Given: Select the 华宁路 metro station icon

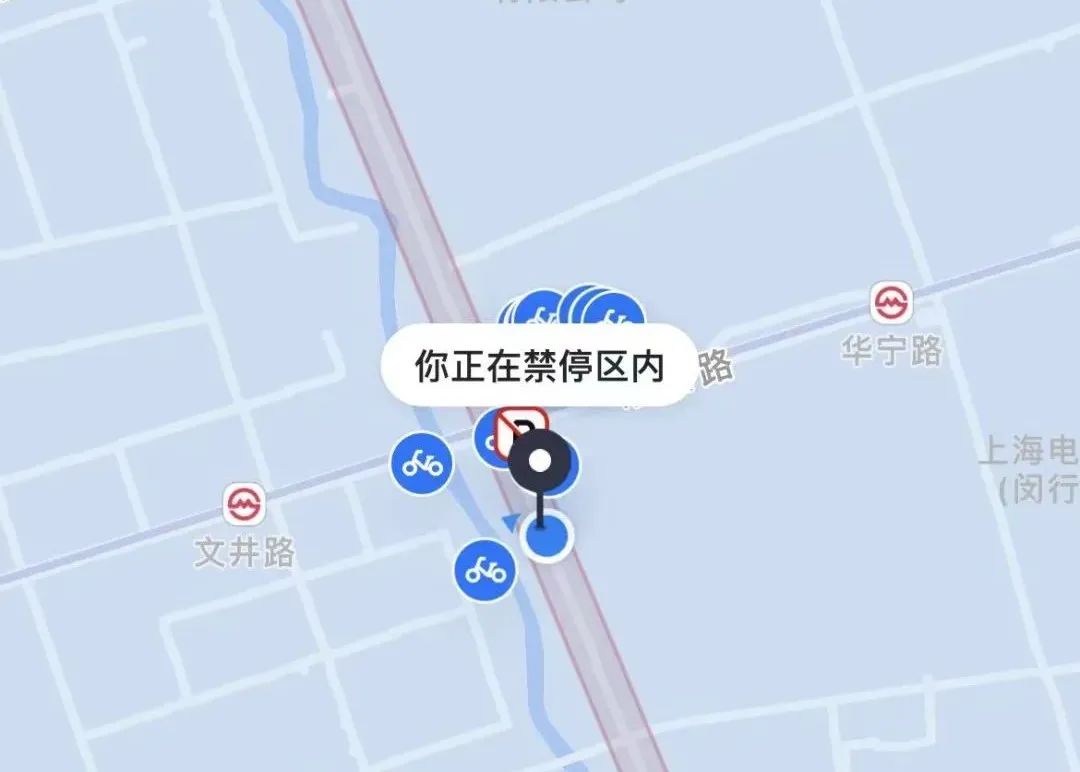Looking at the screenshot, I should pyautogui.click(x=888, y=303).
